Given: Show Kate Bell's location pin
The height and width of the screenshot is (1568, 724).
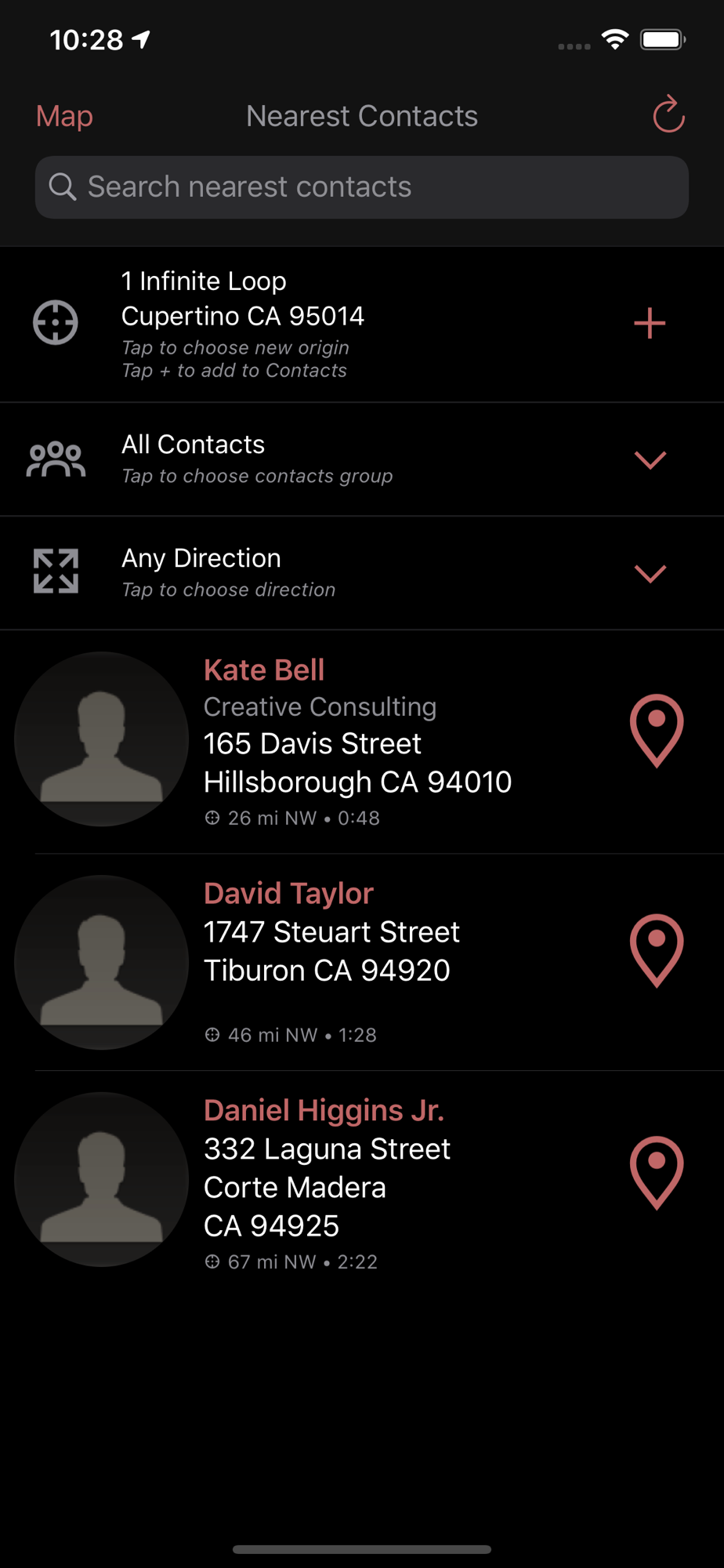Looking at the screenshot, I should coord(657,731).
